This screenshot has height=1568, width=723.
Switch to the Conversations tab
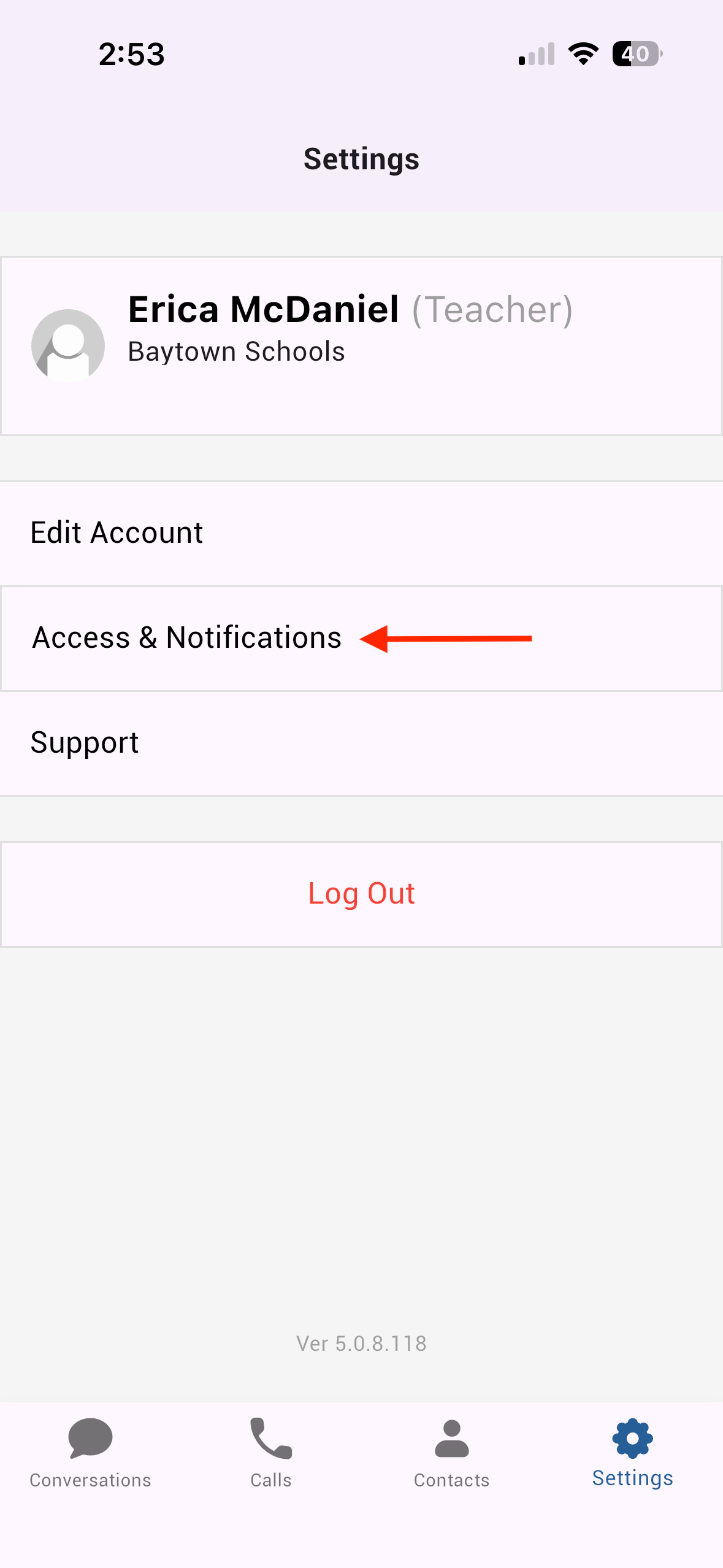[x=90, y=1453]
